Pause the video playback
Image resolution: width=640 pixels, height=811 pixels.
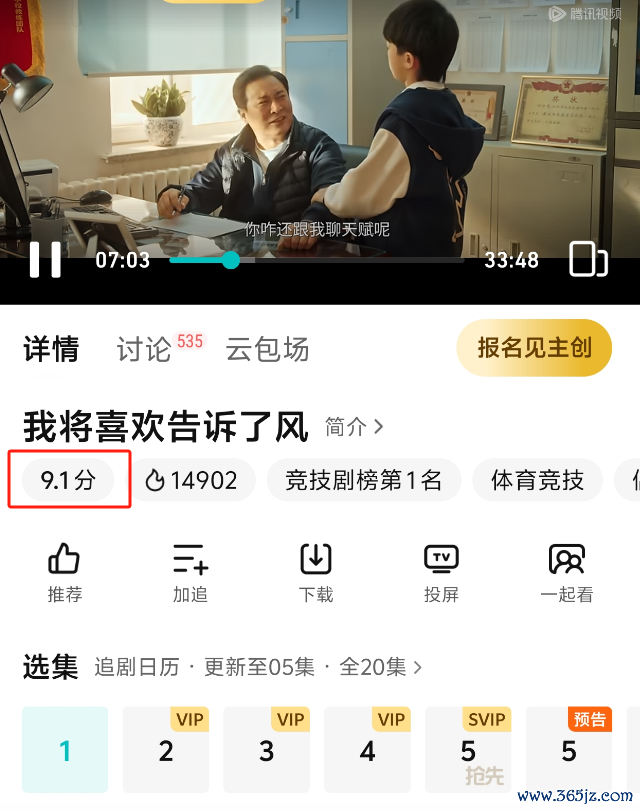[45, 260]
